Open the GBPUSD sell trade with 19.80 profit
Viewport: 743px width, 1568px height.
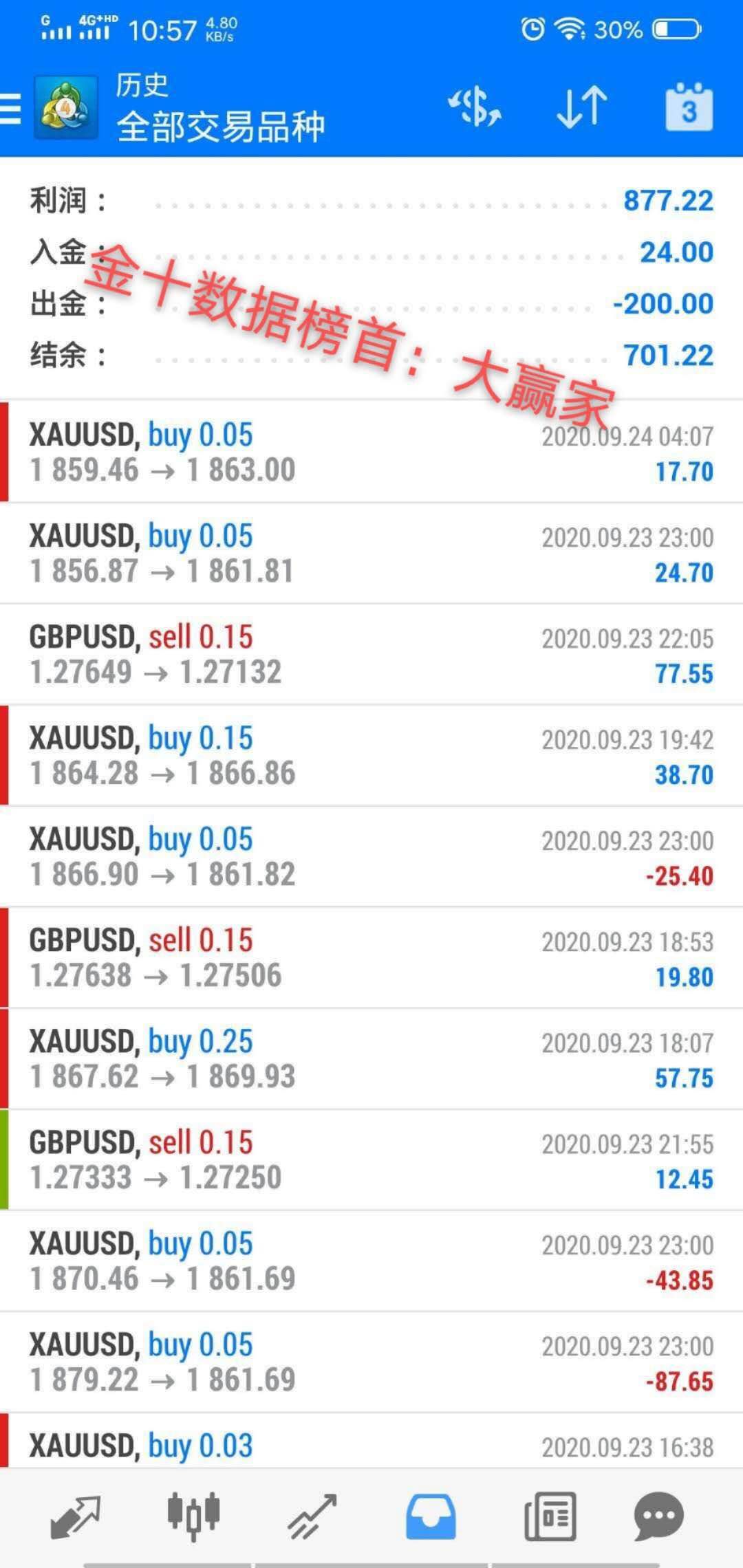click(x=371, y=958)
